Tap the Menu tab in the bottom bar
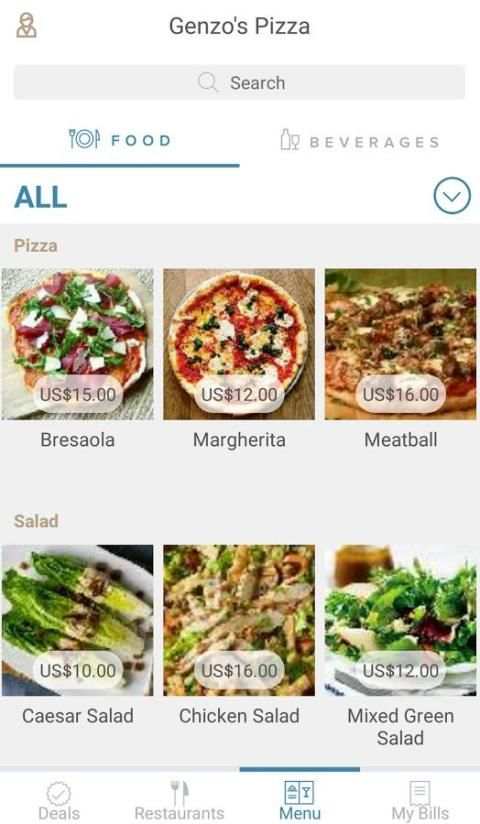Screen dimensions: 480x824 (299, 801)
